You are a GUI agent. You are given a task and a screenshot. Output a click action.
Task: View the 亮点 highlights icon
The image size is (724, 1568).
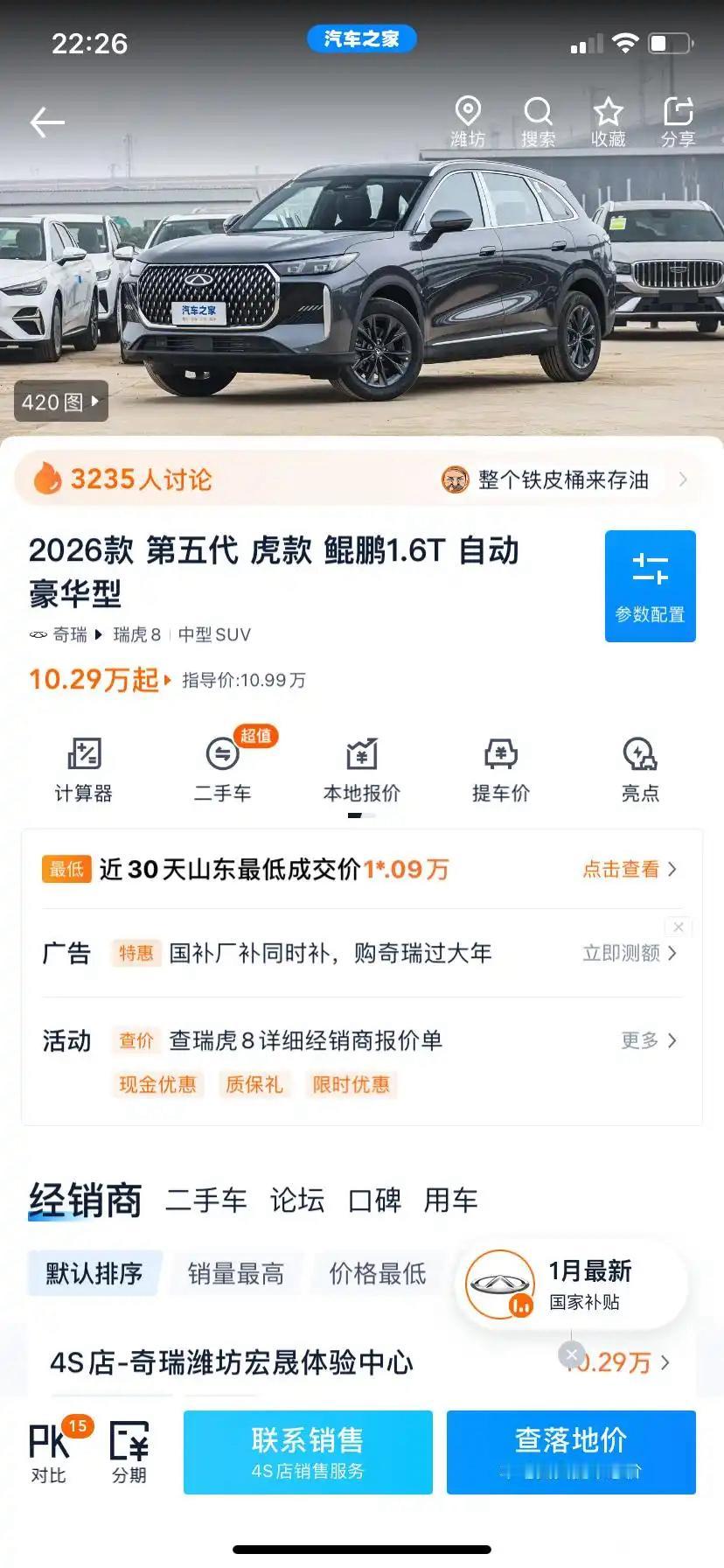tap(639, 768)
